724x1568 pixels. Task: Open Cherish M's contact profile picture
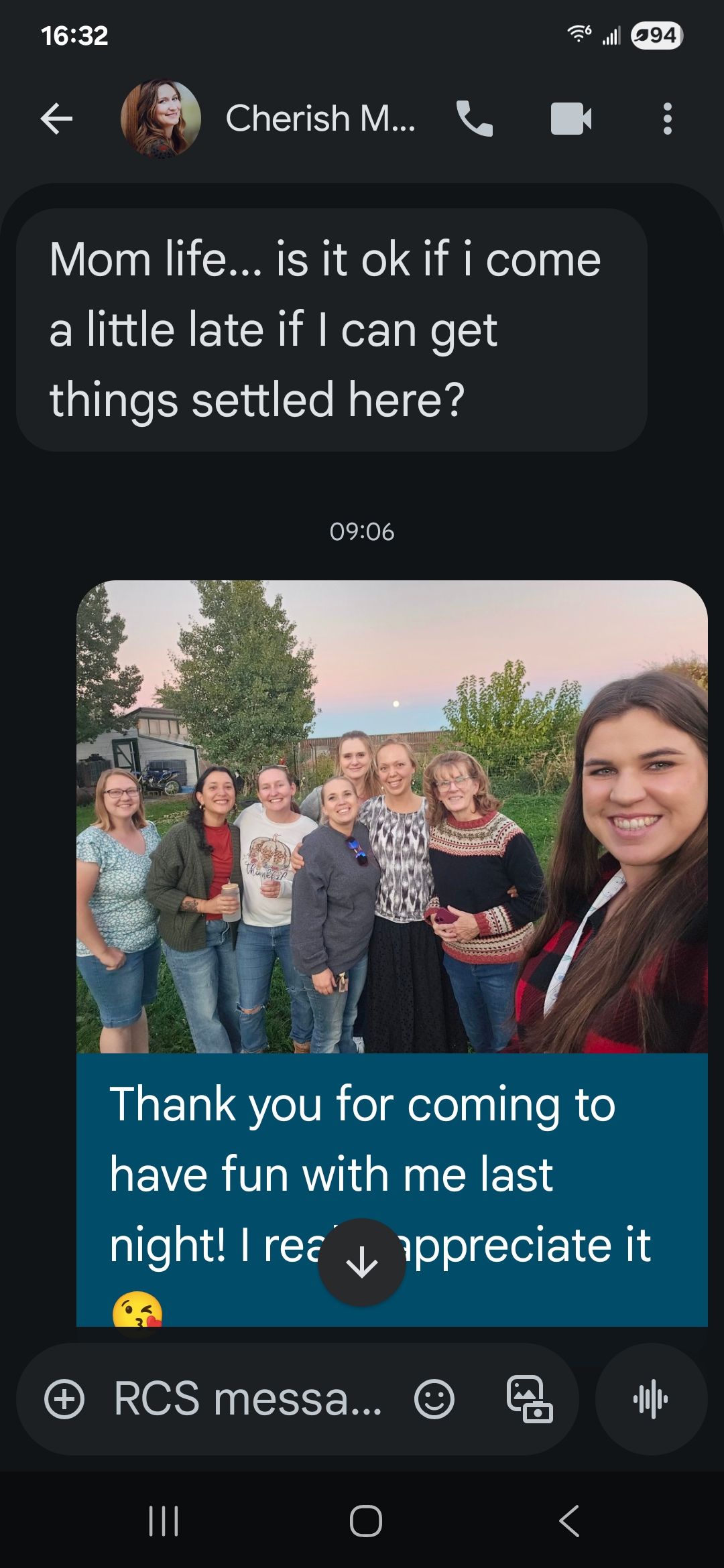(161, 119)
